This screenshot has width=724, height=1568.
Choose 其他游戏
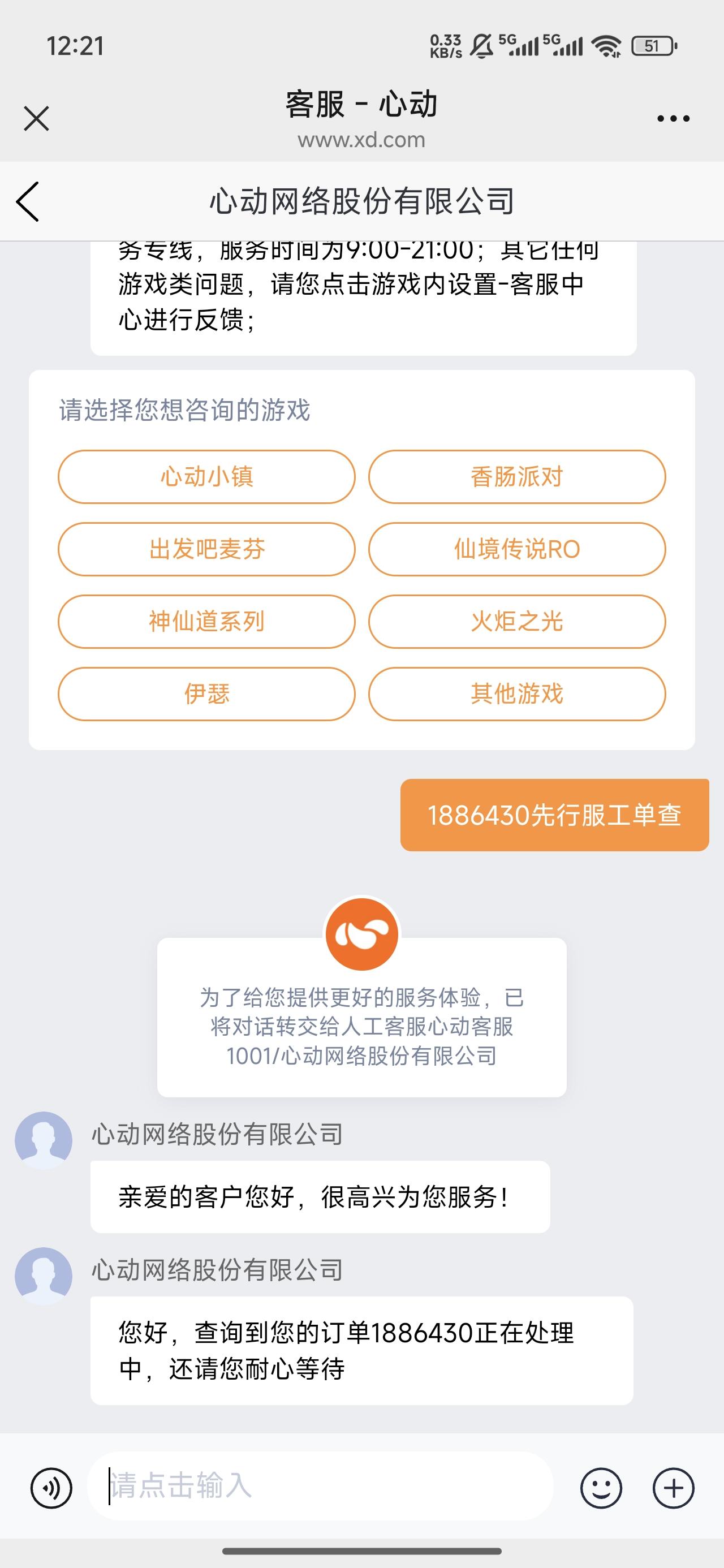517,694
